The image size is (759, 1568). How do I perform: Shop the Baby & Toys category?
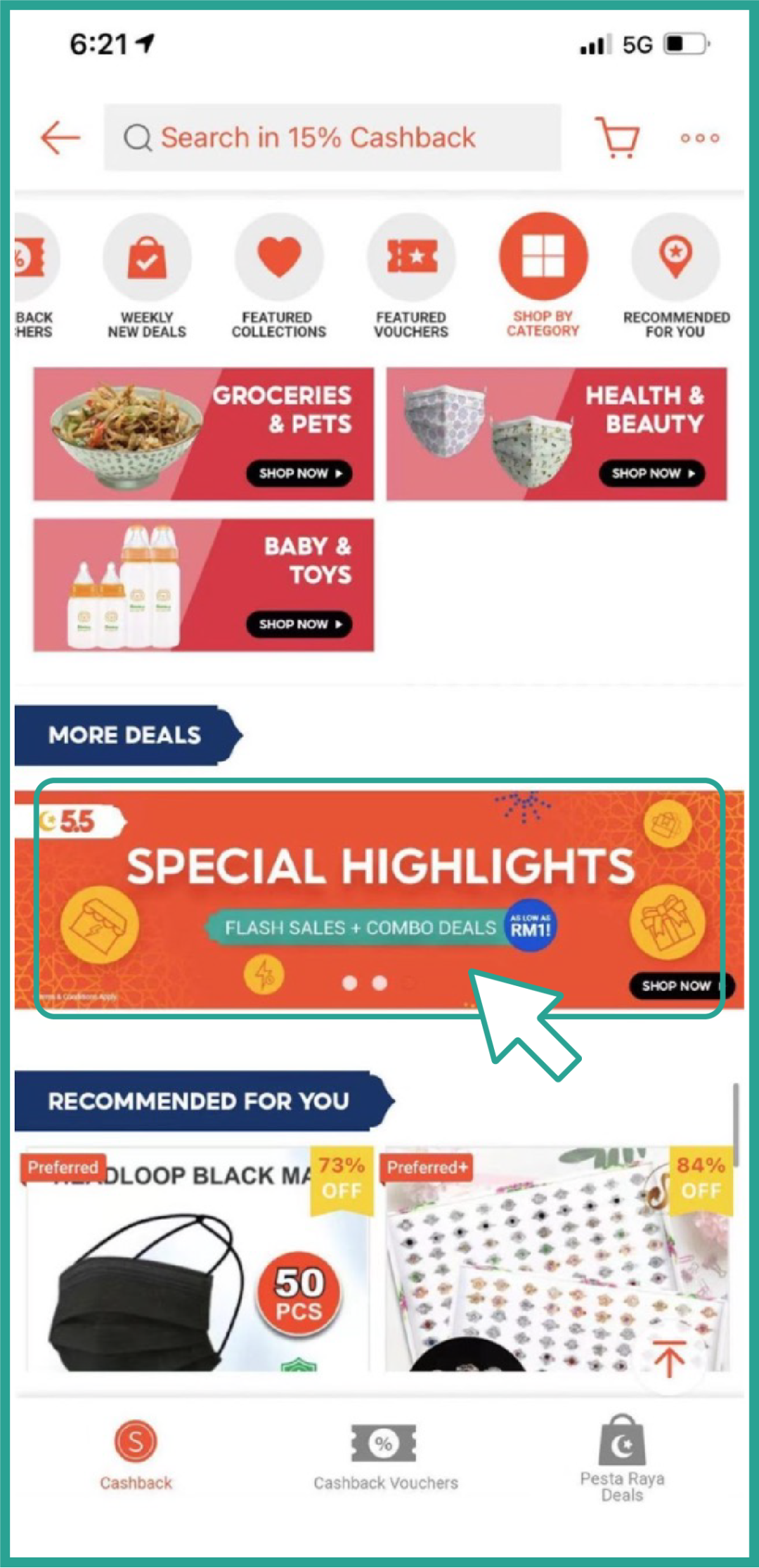tap(204, 585)
